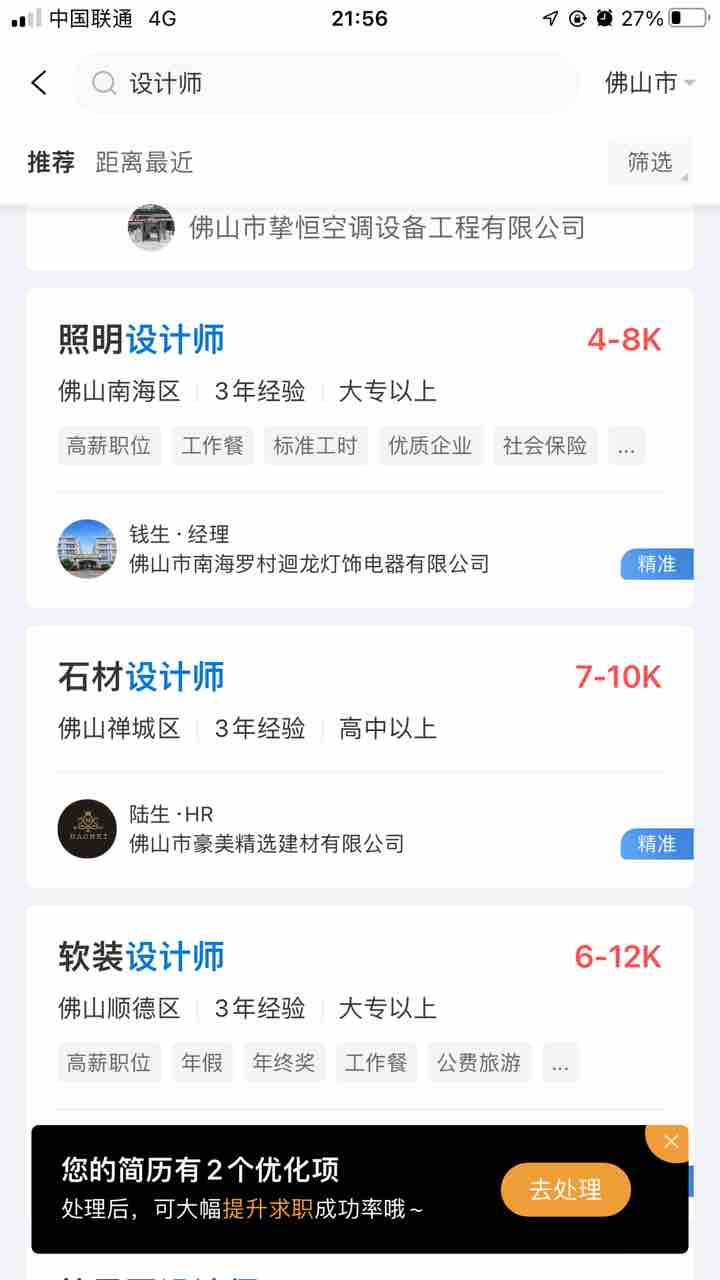Switch to the 推荐 tab
The width and height of the screenshot is (720, 1280).
point(51,162)
